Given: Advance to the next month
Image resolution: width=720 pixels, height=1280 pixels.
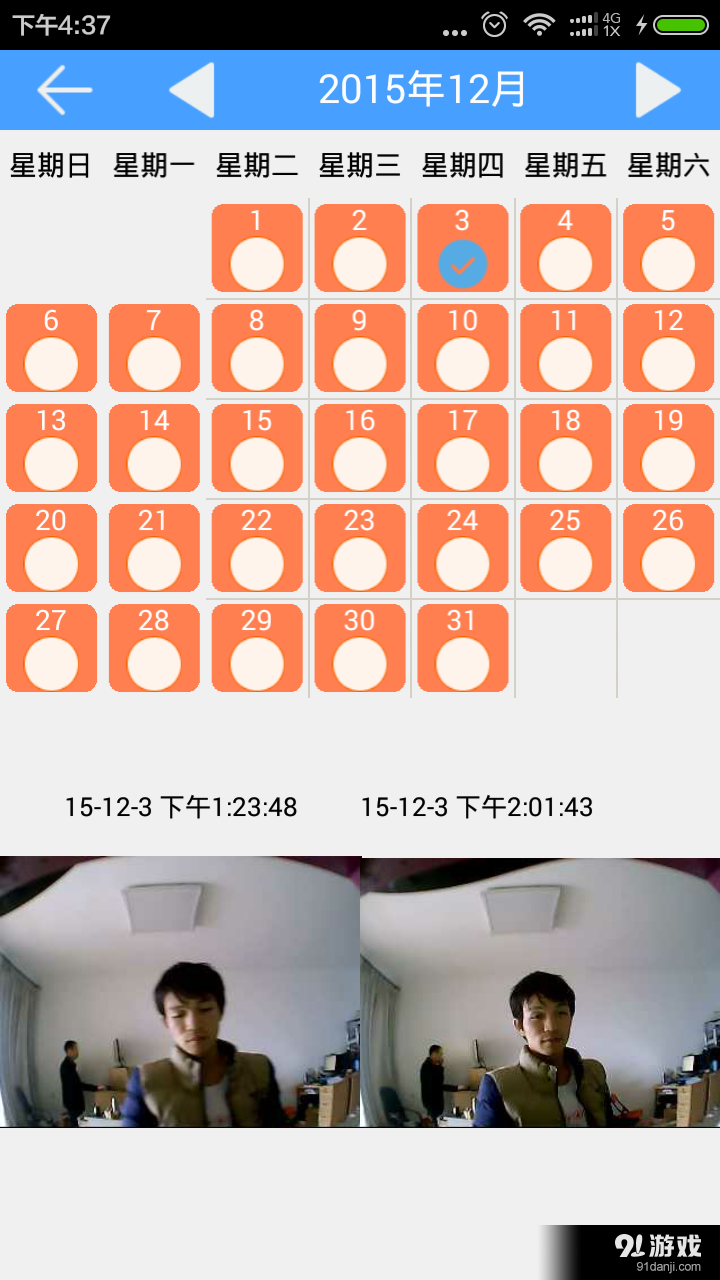Looking at the screenshot, I should [658, 90].
